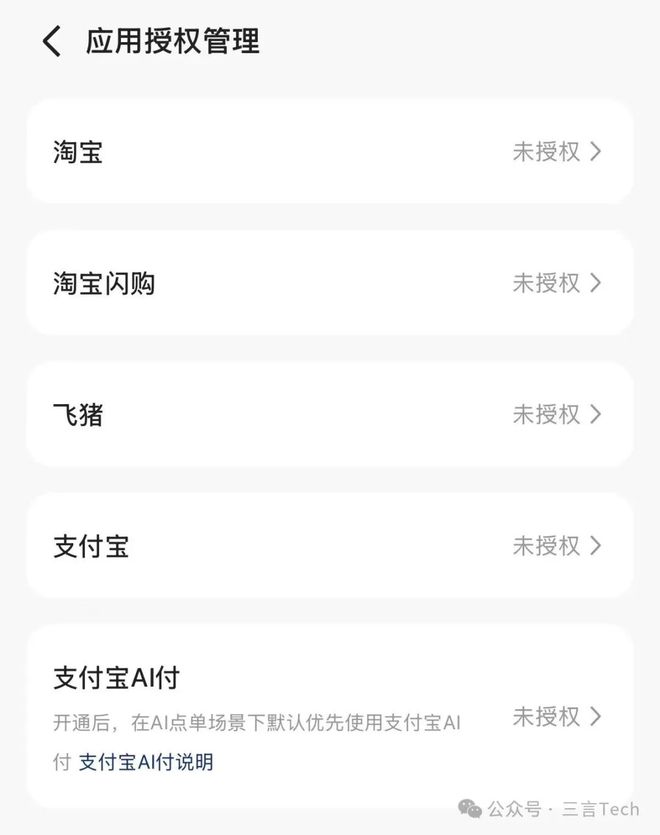
Task: Open 淘宝 authorization settings
Action: [x=329, y=152]
